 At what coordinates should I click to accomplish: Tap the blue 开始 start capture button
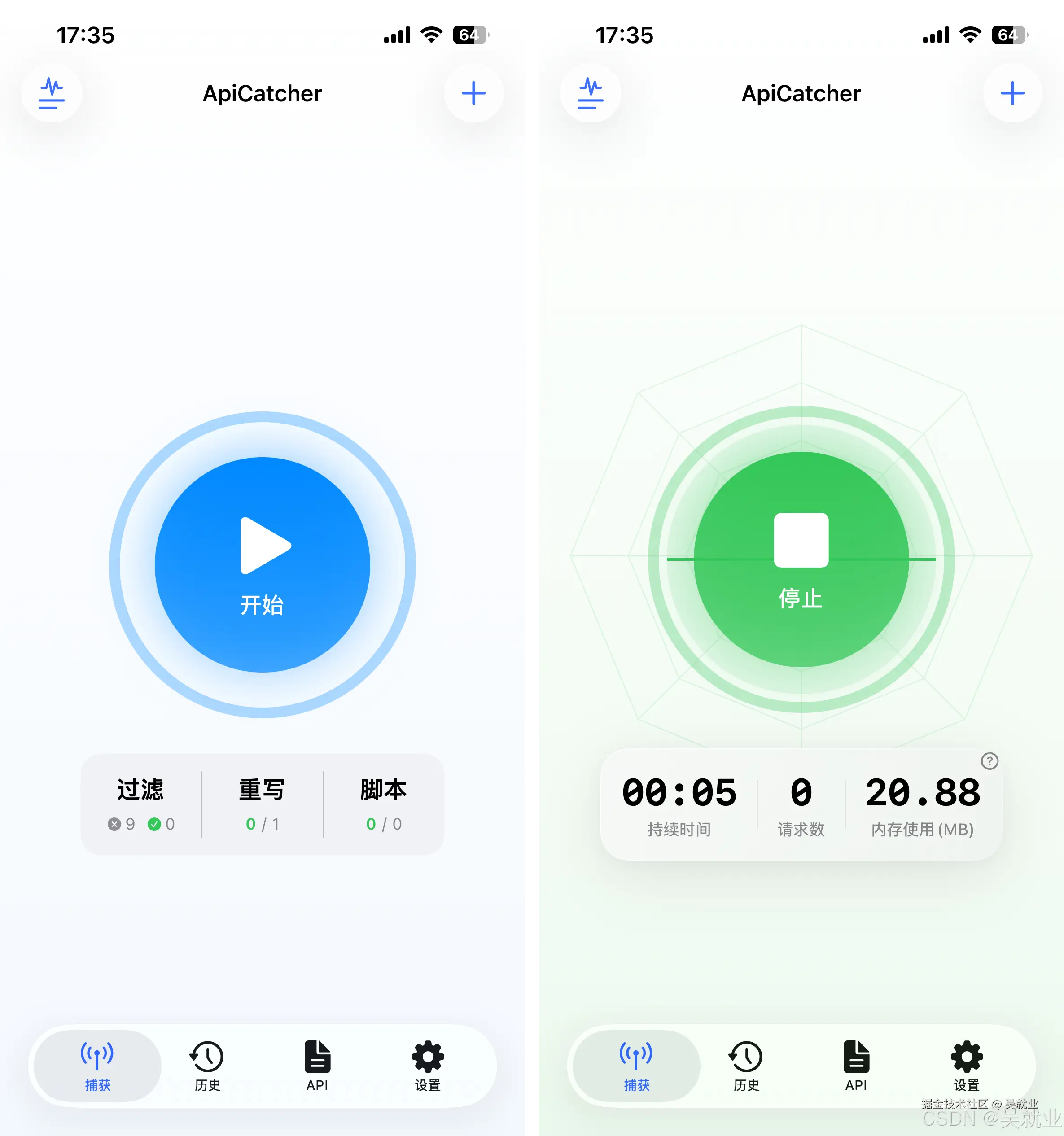click(262, 564)
